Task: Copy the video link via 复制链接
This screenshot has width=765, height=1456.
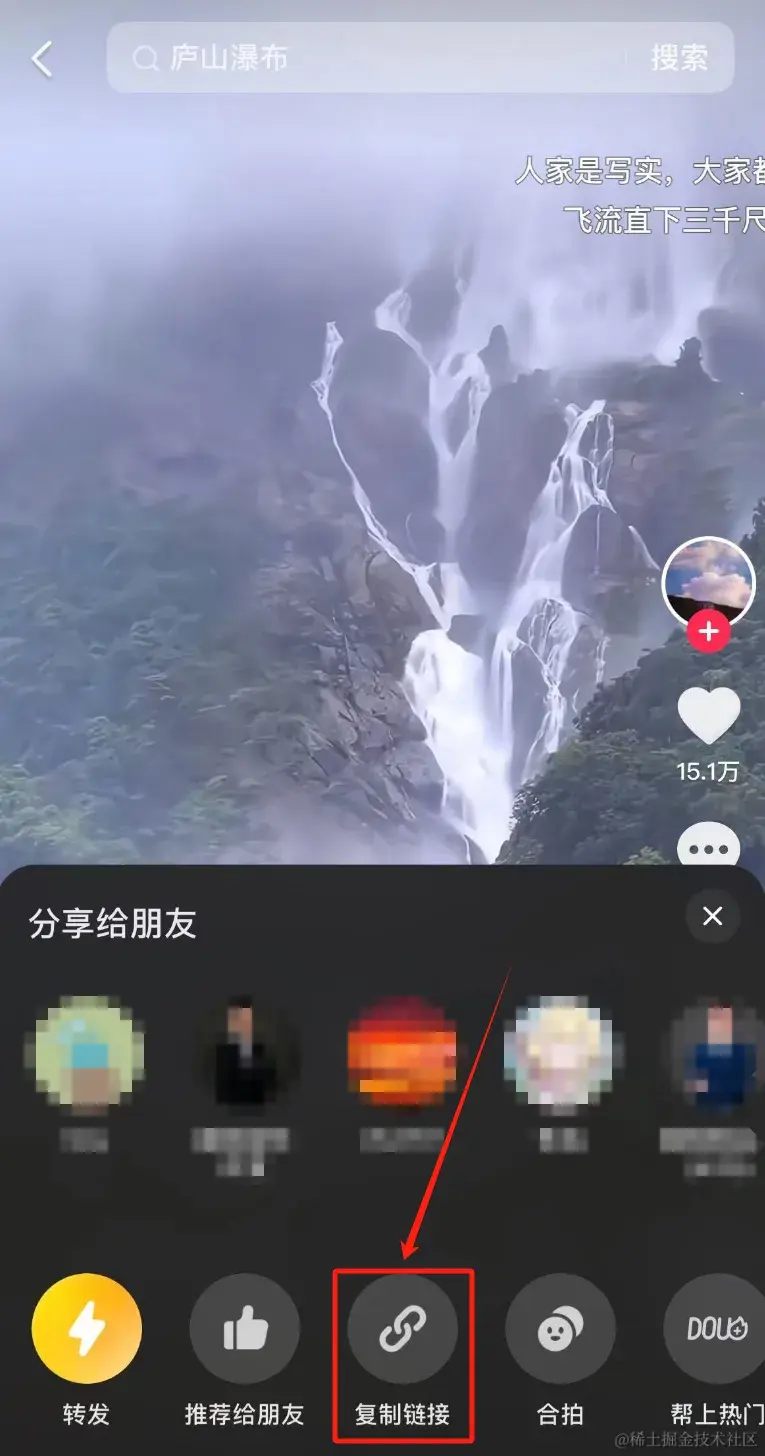Action: tap(402, 1328)
